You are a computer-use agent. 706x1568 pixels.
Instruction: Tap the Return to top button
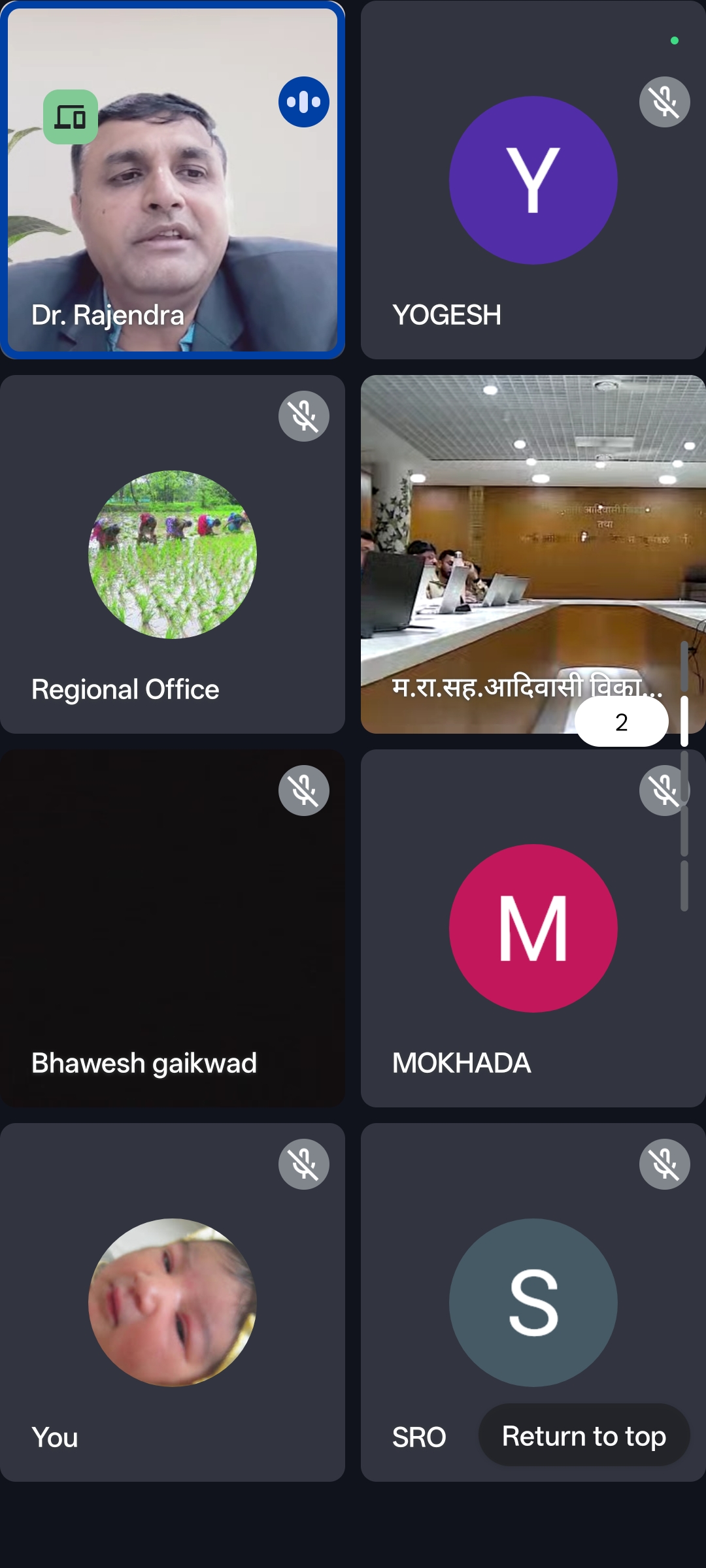[x=584, y=1435]
